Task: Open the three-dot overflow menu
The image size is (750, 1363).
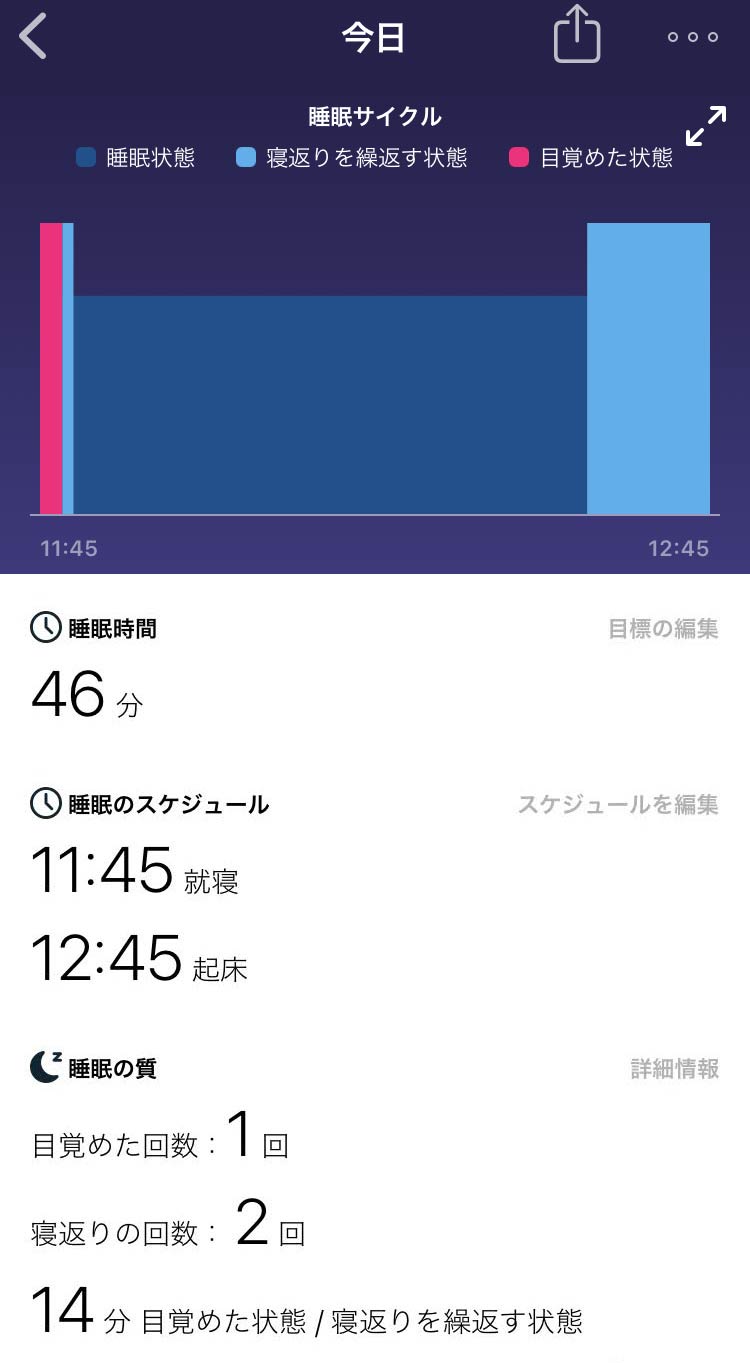Action: point(693,37)
